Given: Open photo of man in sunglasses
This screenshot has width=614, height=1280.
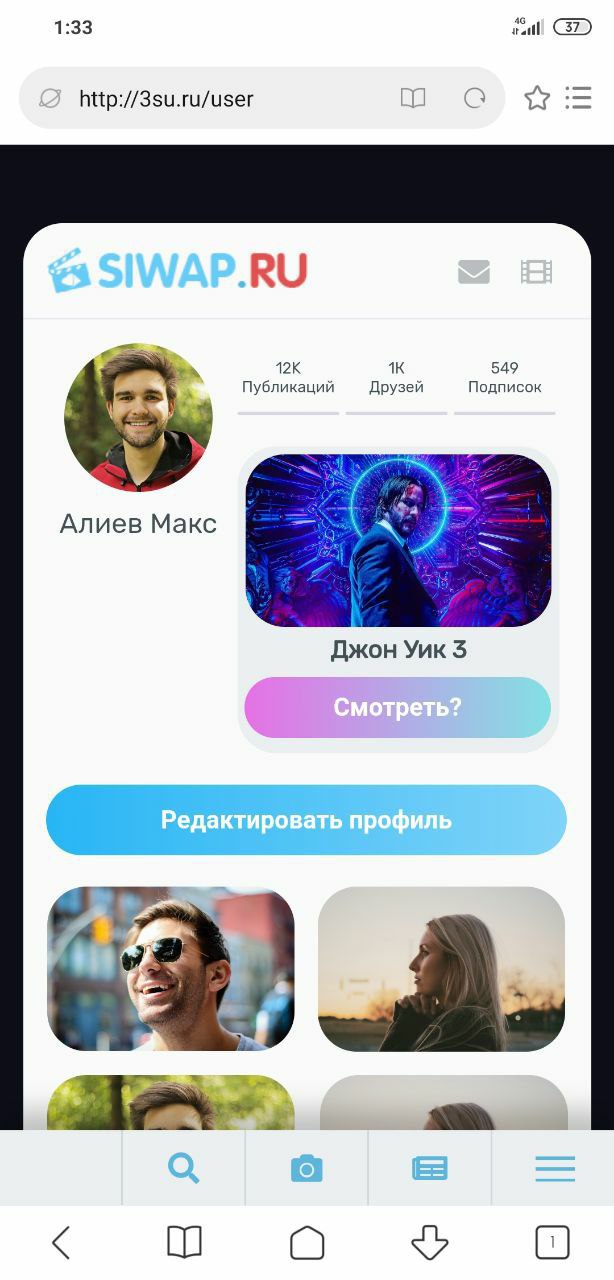Looking at the screenshot, I should point(171,968).
